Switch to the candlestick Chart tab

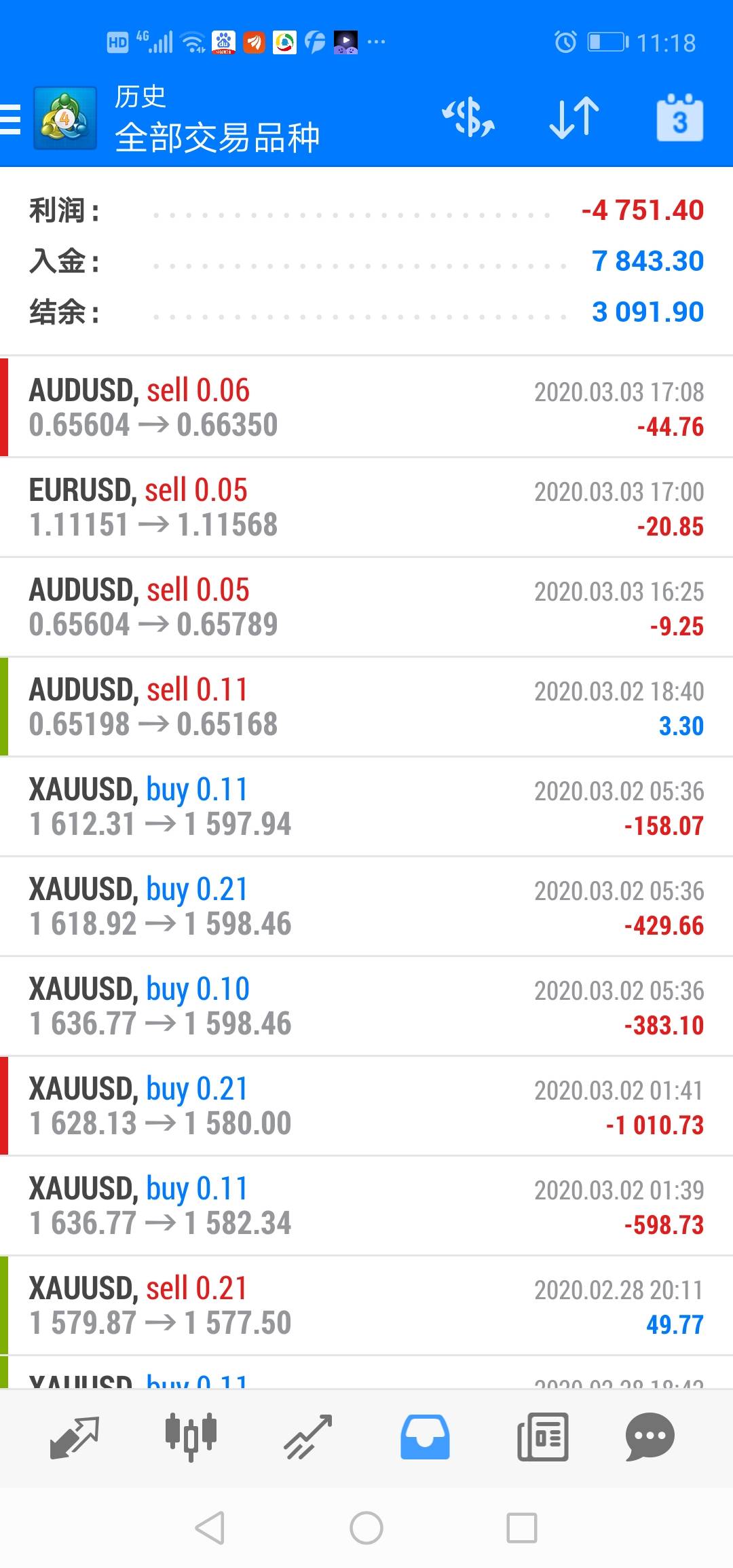[x=191, y=1438]
